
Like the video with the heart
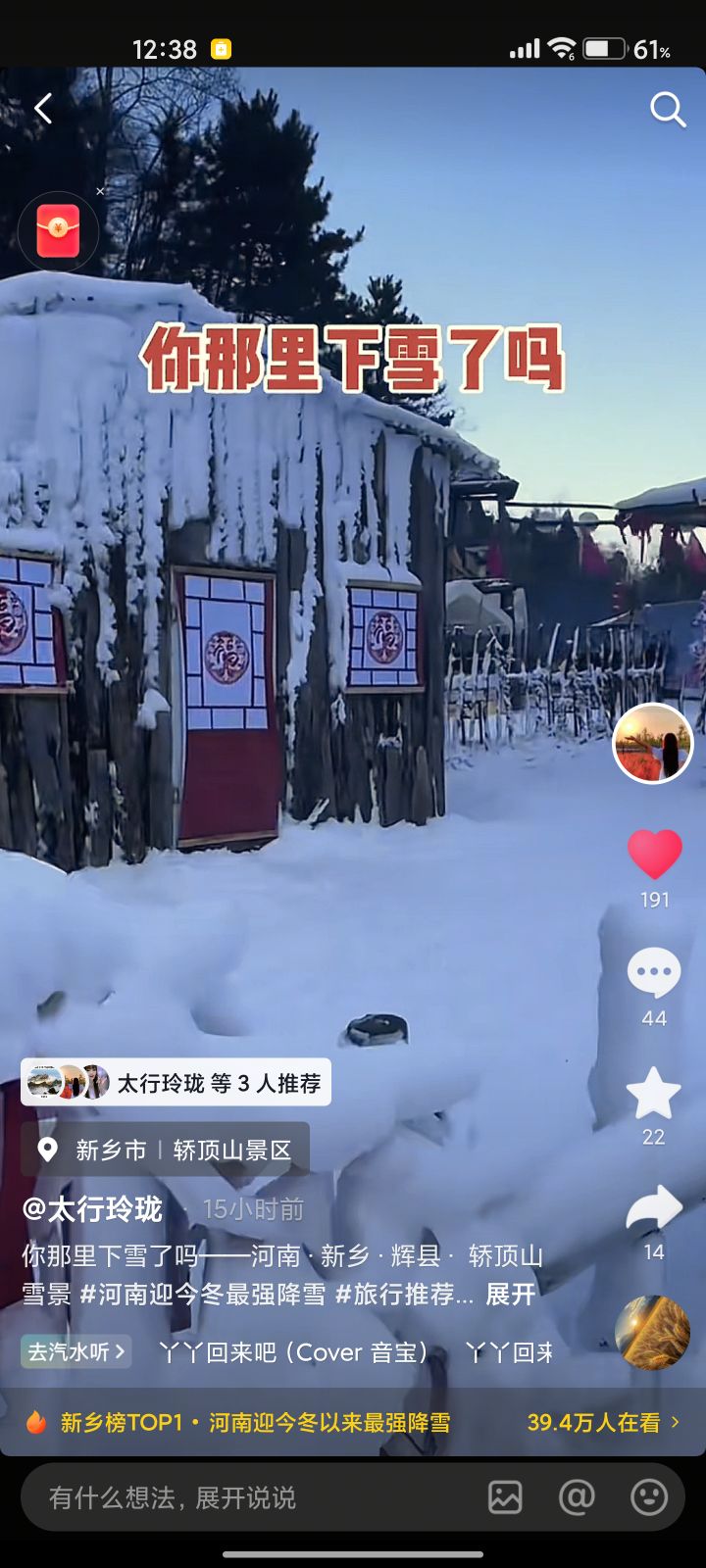tap(654, 854)
